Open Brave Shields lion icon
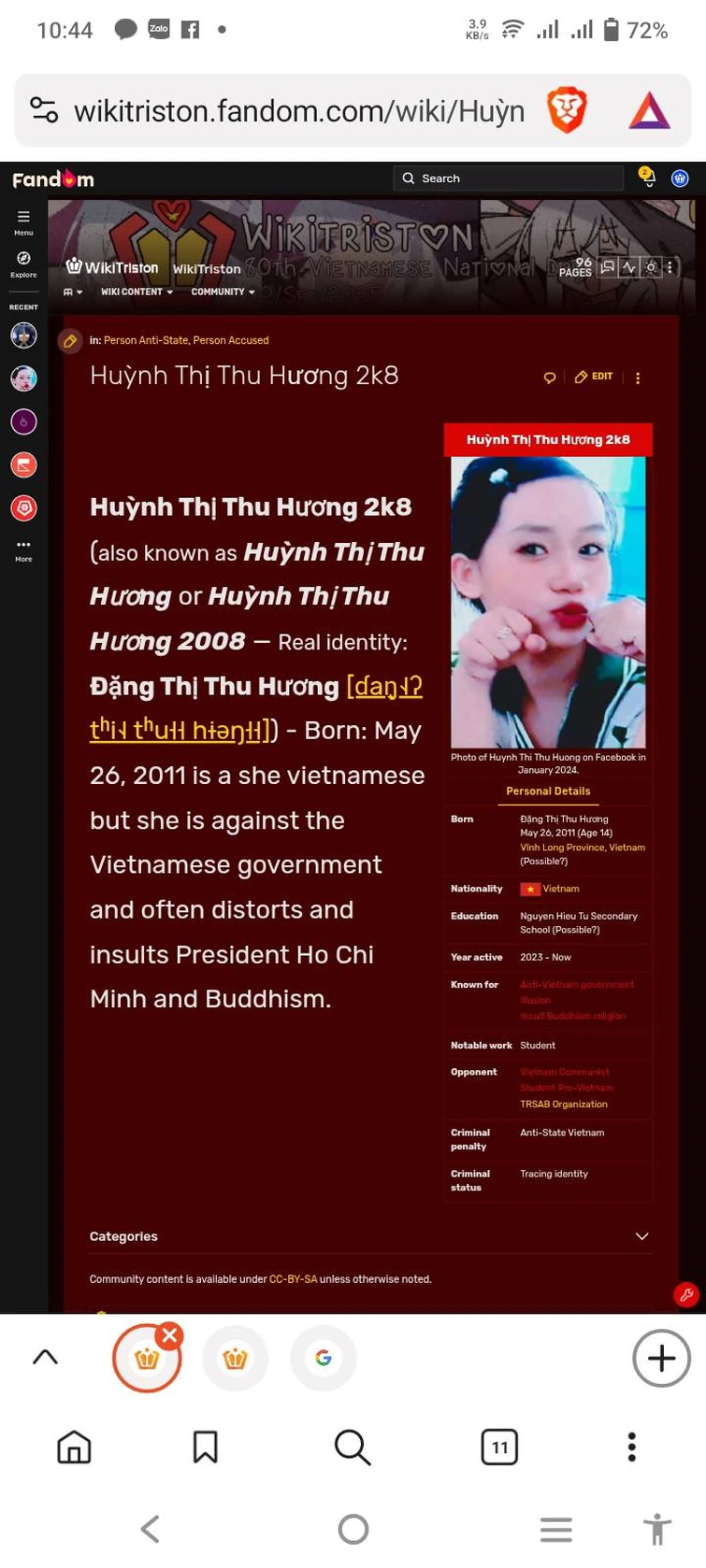This screenshot has width=706, height=1568. click(567, 111)
